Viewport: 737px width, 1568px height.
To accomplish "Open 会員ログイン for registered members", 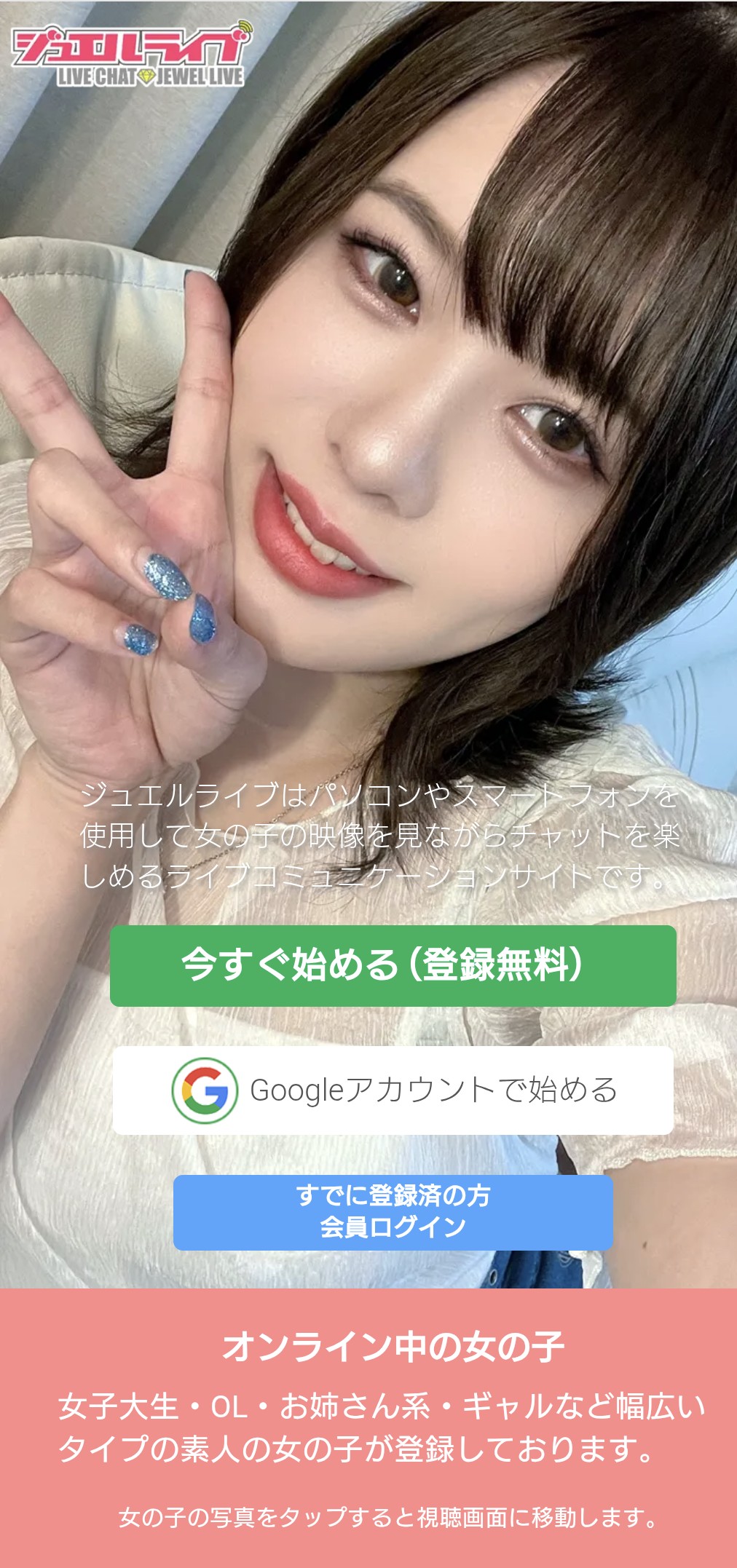I will pos(393,1212).
